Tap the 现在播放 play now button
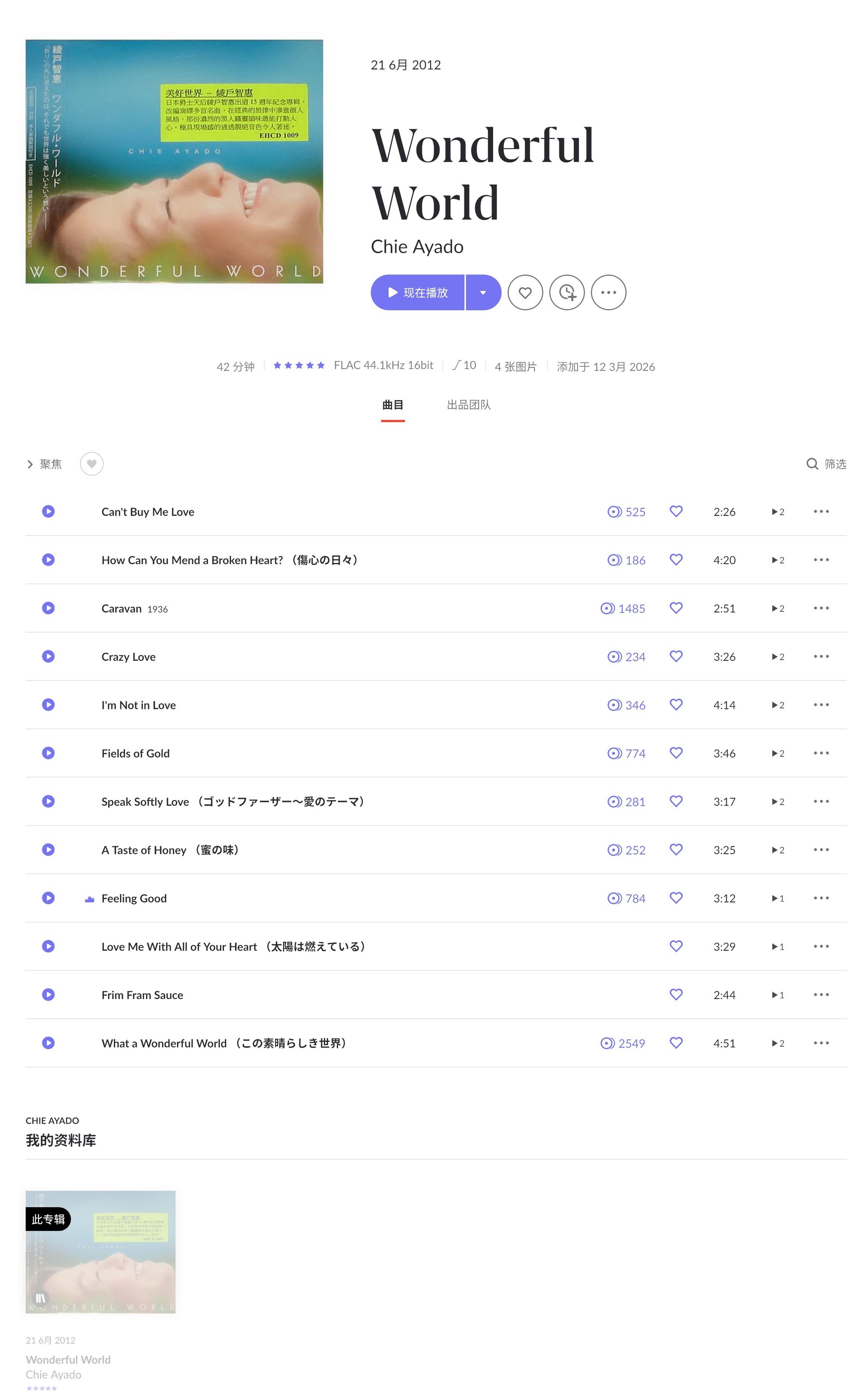This screenshot has height=1400, width=859. tap(417, 293)
